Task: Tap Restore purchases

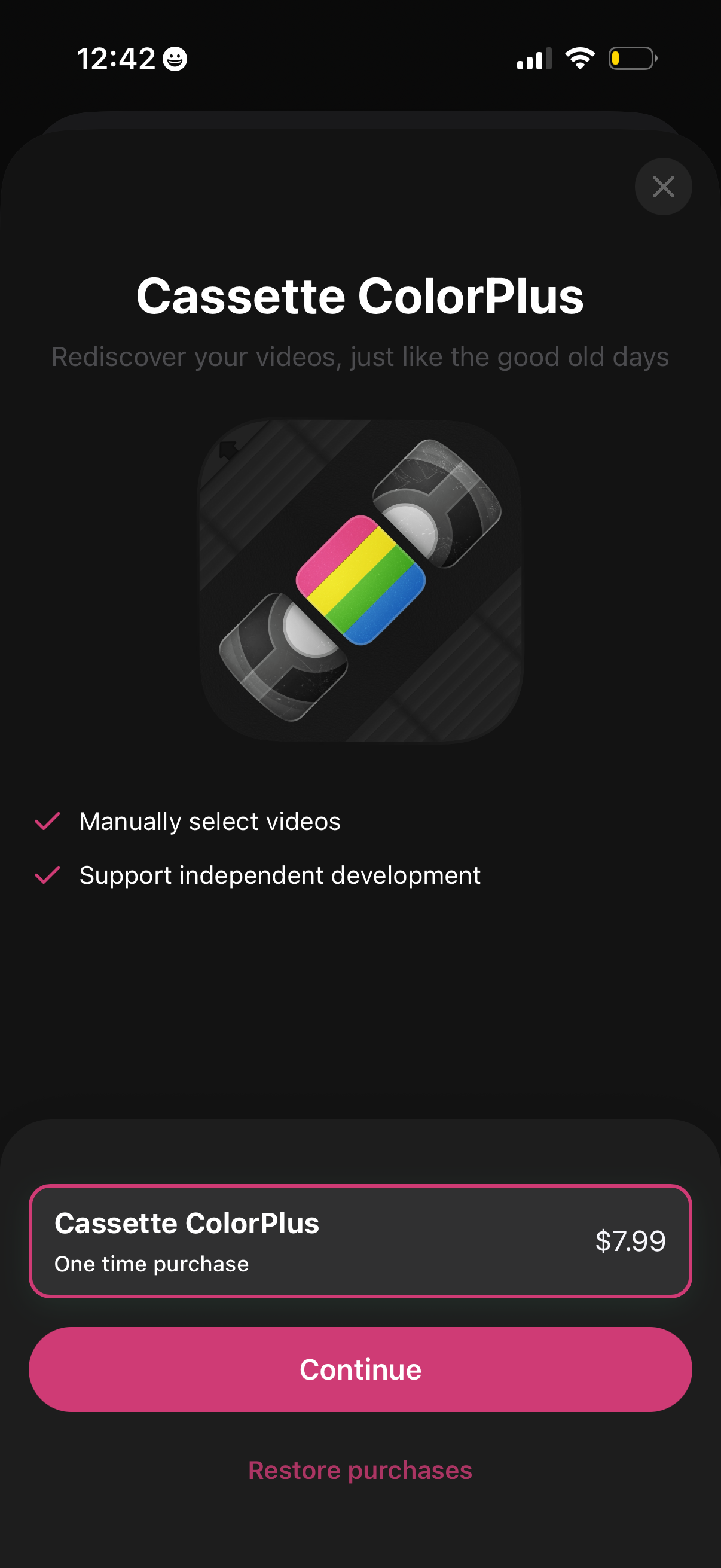Action: tap(360, 1470)
